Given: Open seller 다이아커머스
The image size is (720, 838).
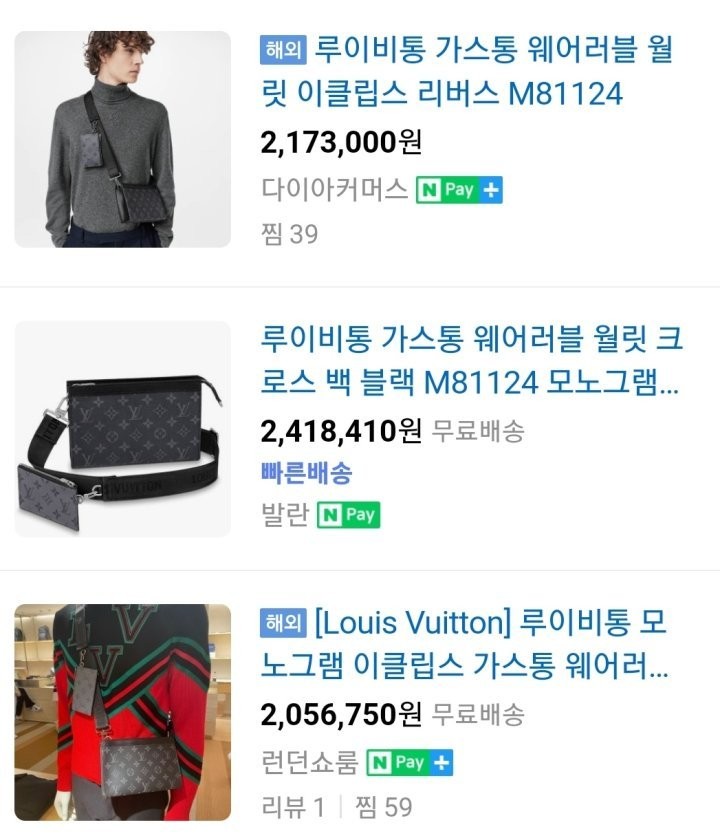Looking at the screenshot, I should 334,189.
